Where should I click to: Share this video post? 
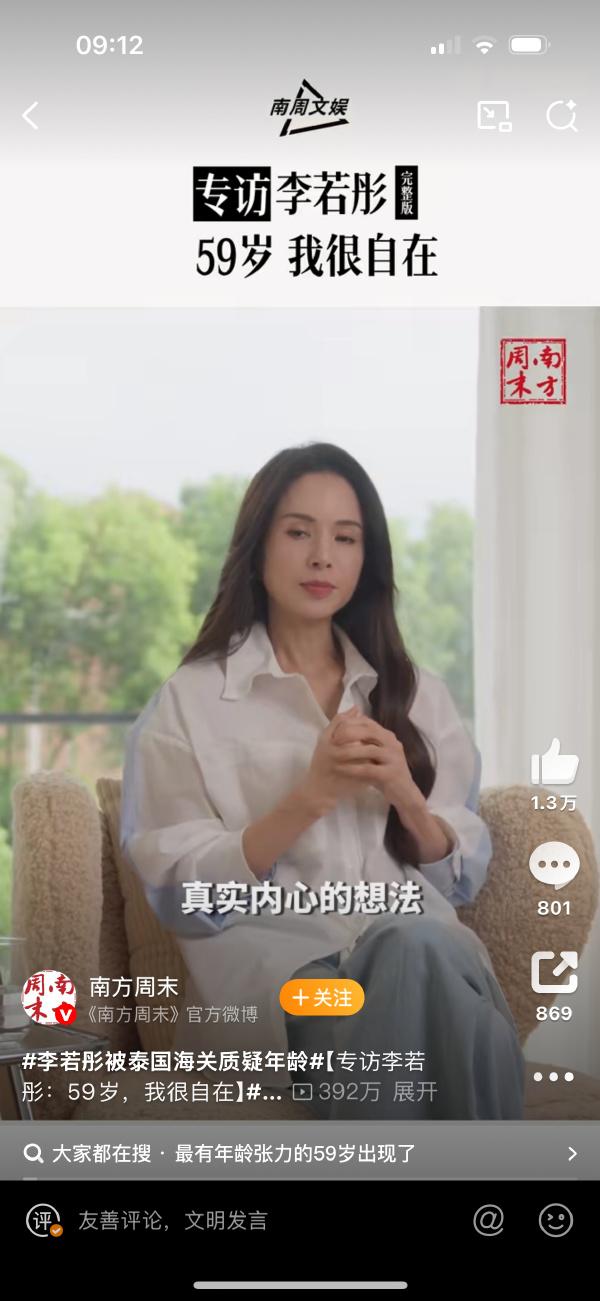[x=554, y=972]
